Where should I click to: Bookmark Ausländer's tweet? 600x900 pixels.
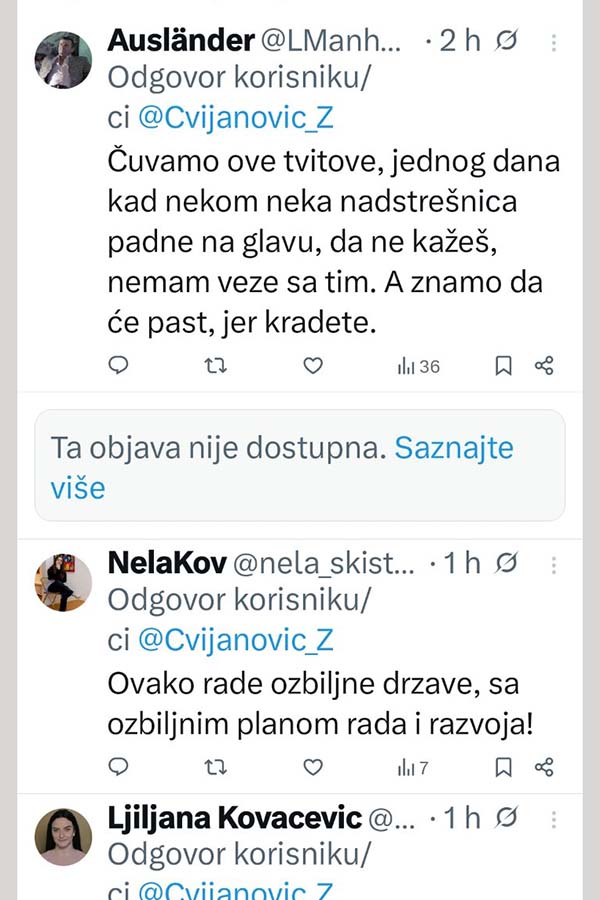point(504,366)
